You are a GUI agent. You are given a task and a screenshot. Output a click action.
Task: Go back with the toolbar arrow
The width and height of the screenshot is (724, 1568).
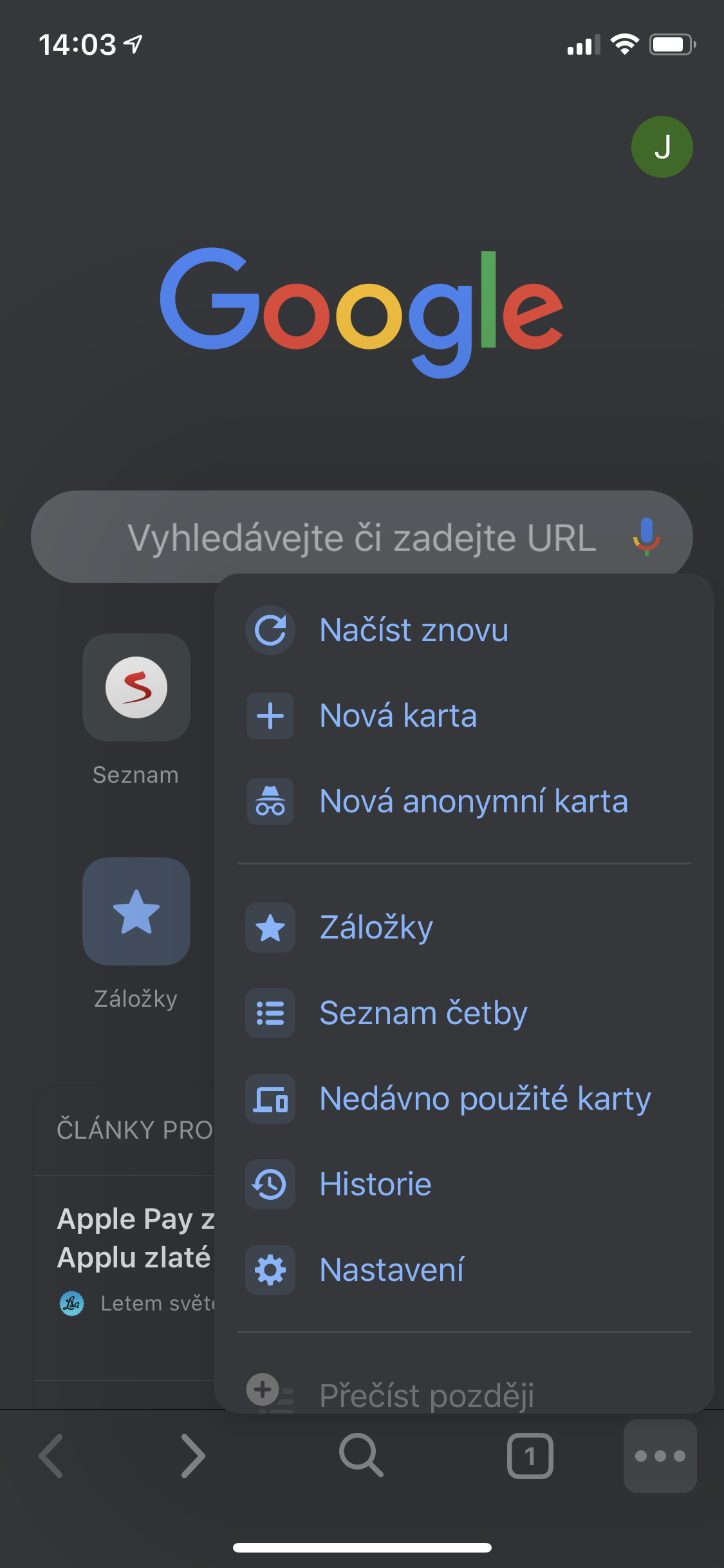tap(51, 1455)
